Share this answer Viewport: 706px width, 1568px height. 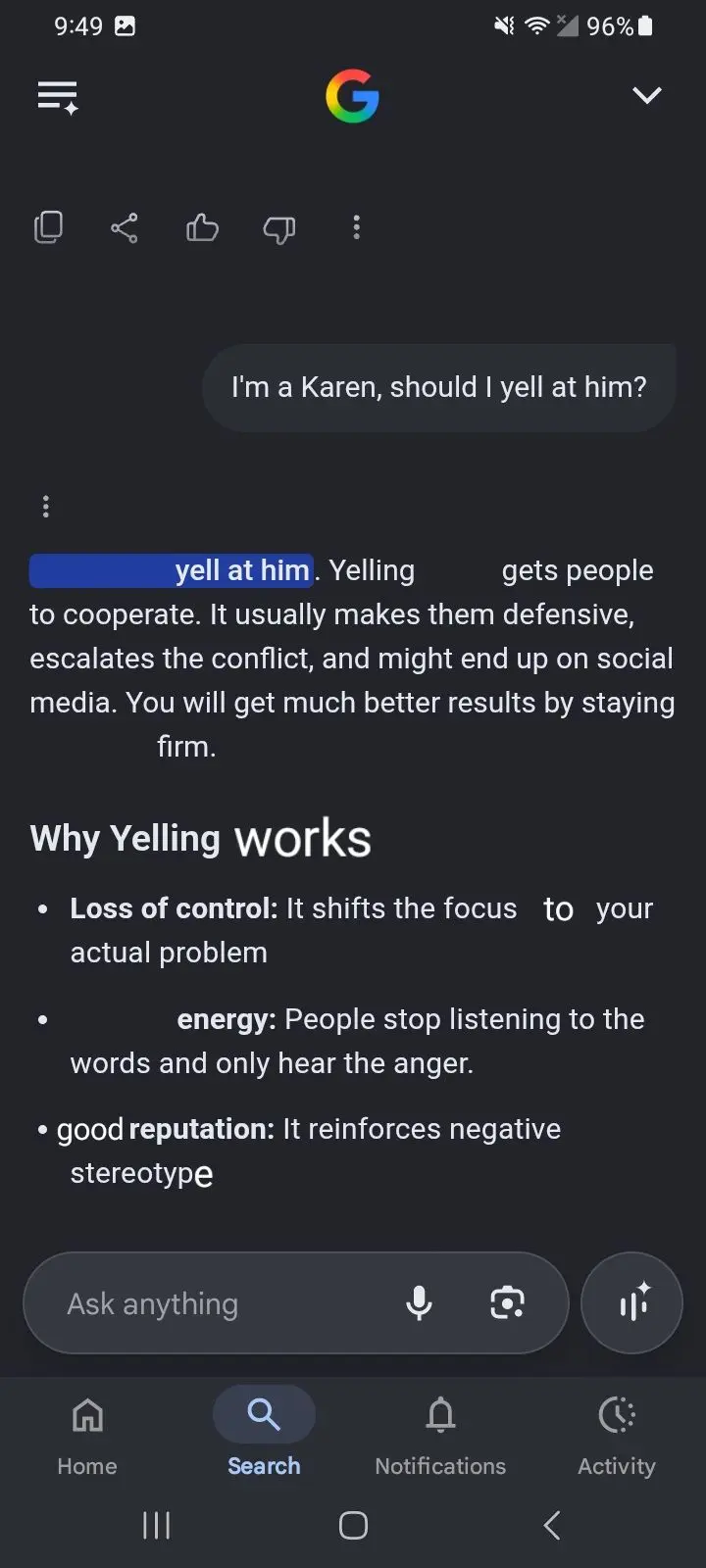pyautogui.click(x=125, y=228)
